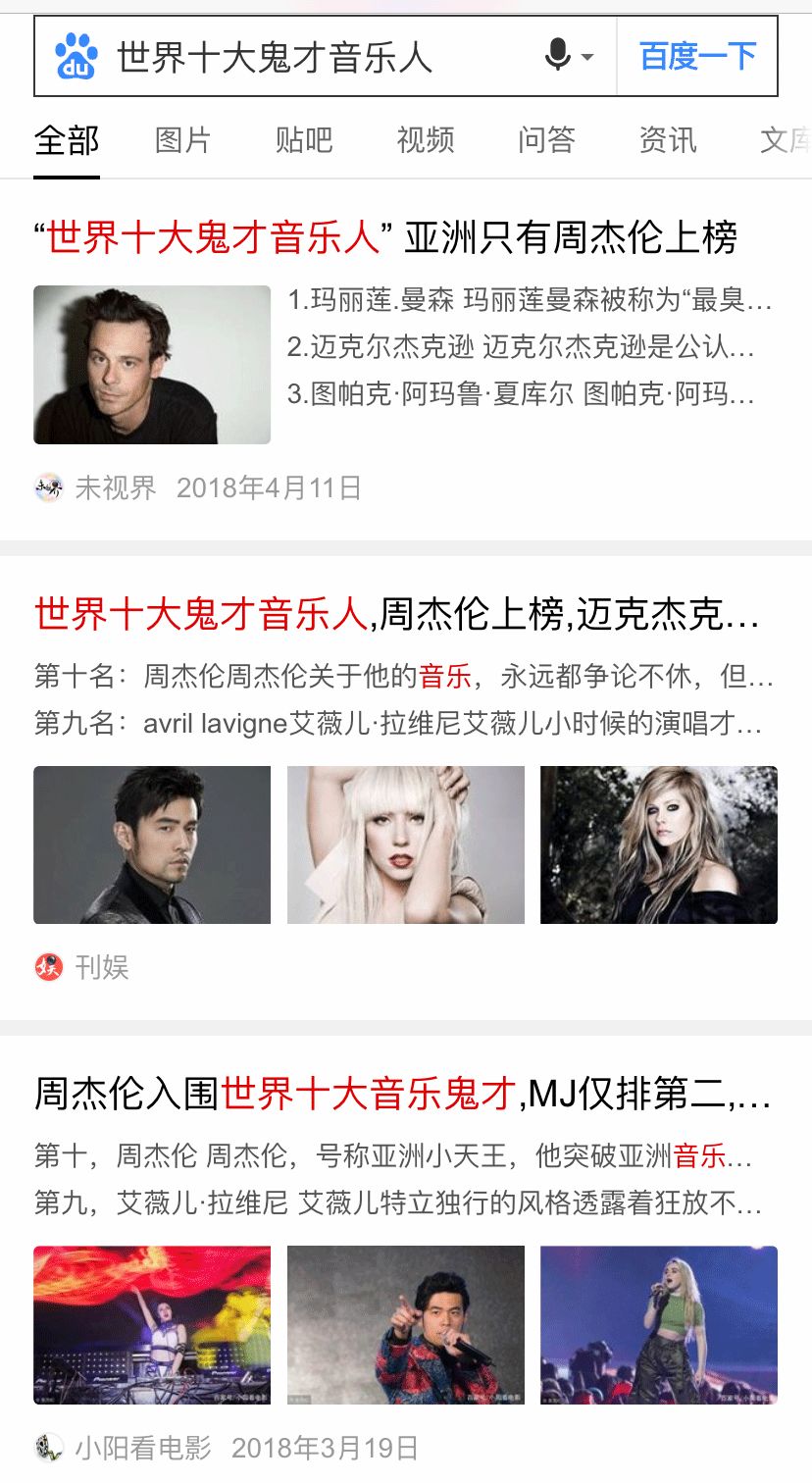812x1483 pixels.
Task: Open the DJ stage photo thumbnail
Action: tap(152, 1324)
